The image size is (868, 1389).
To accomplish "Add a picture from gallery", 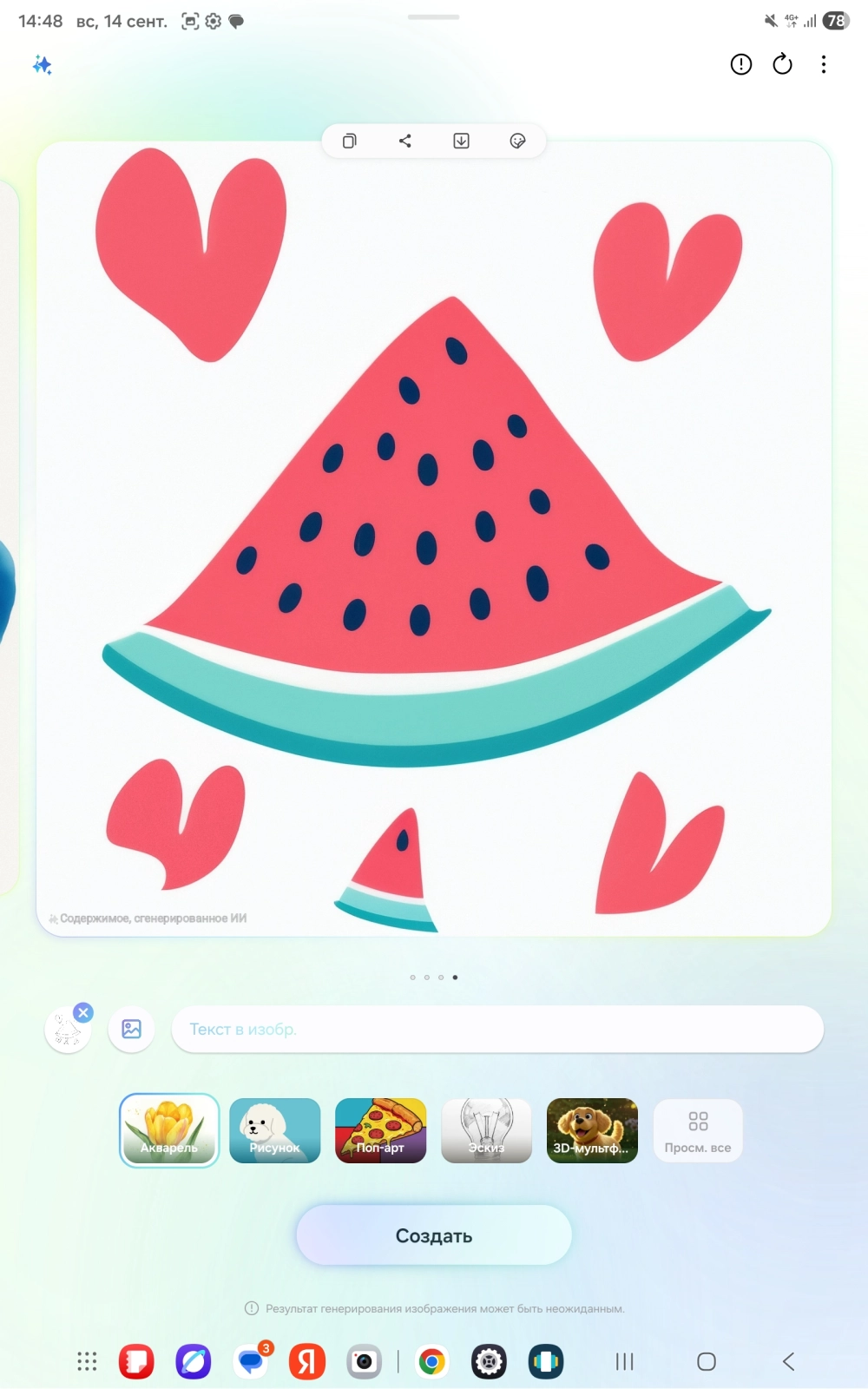I will [131, 1030].
